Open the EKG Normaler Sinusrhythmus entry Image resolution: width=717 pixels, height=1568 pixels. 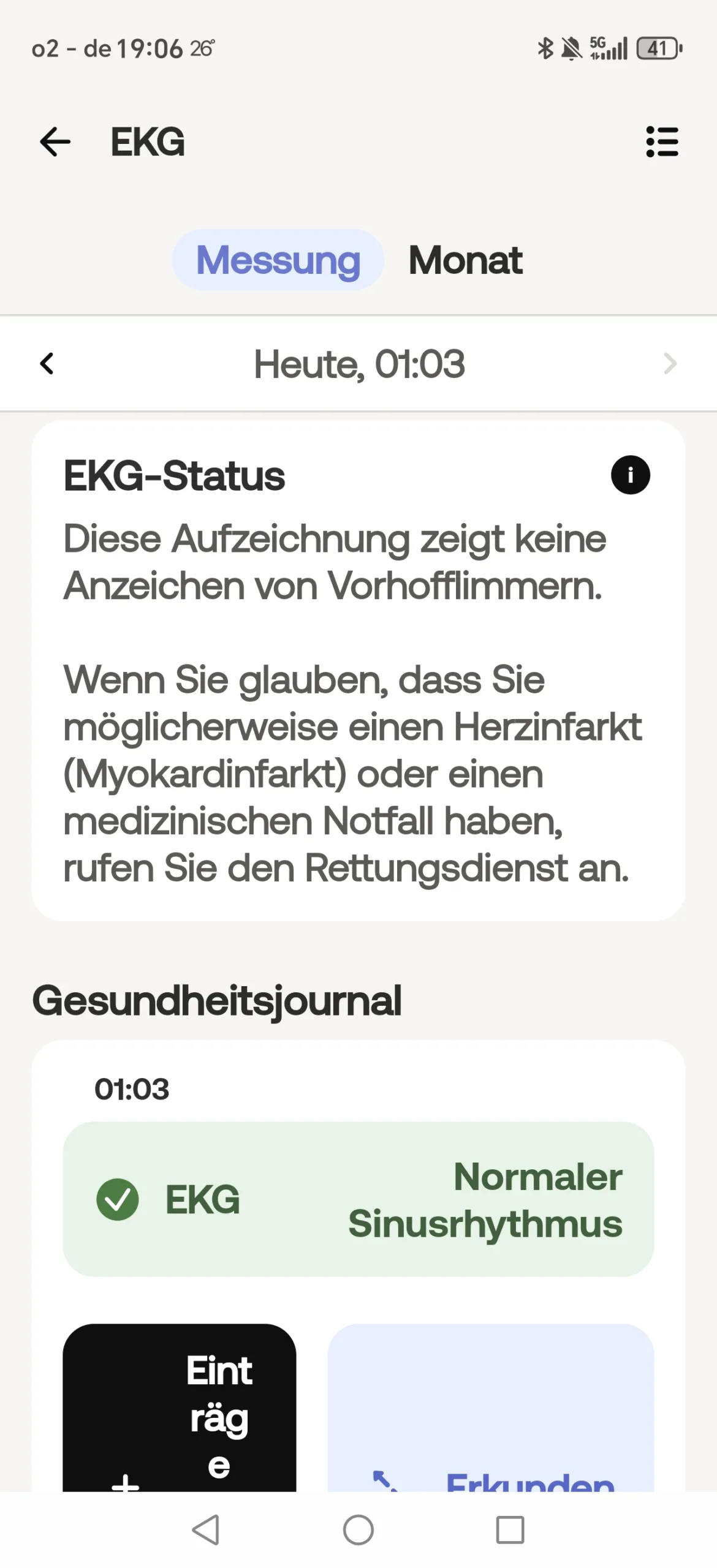pyautogui.click(x=358, y=1199)
